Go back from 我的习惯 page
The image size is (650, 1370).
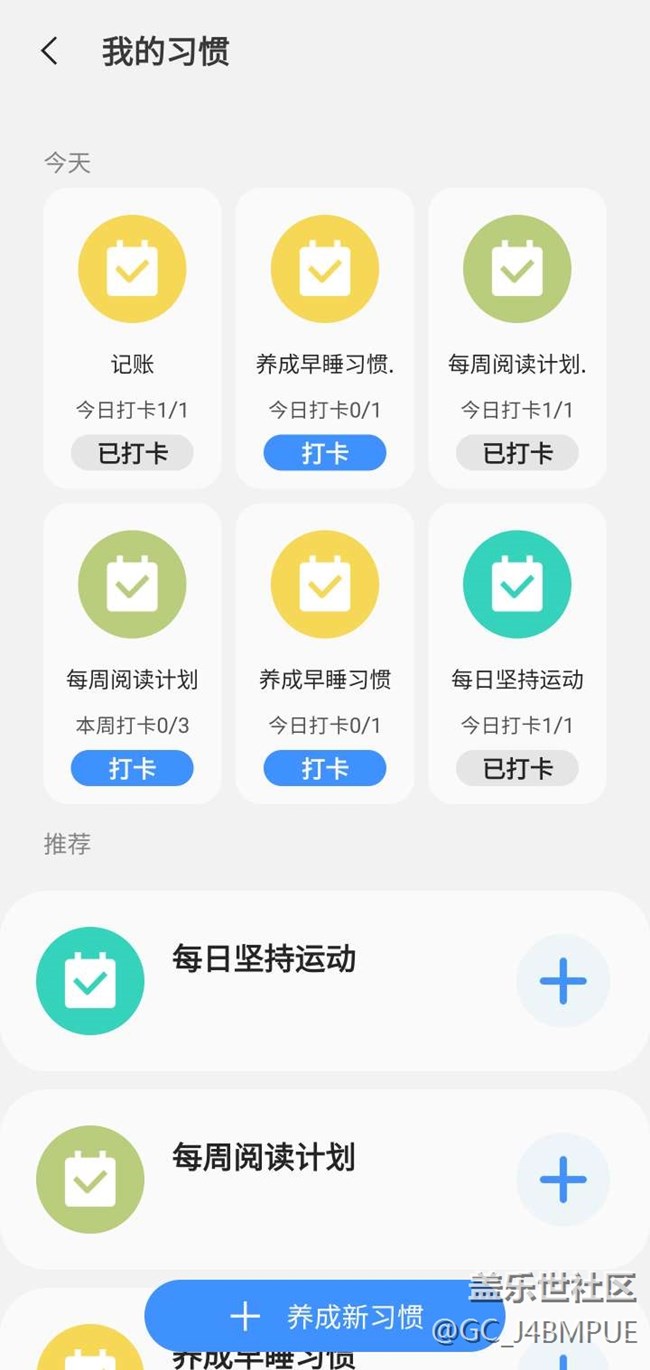tap(49, 52)
